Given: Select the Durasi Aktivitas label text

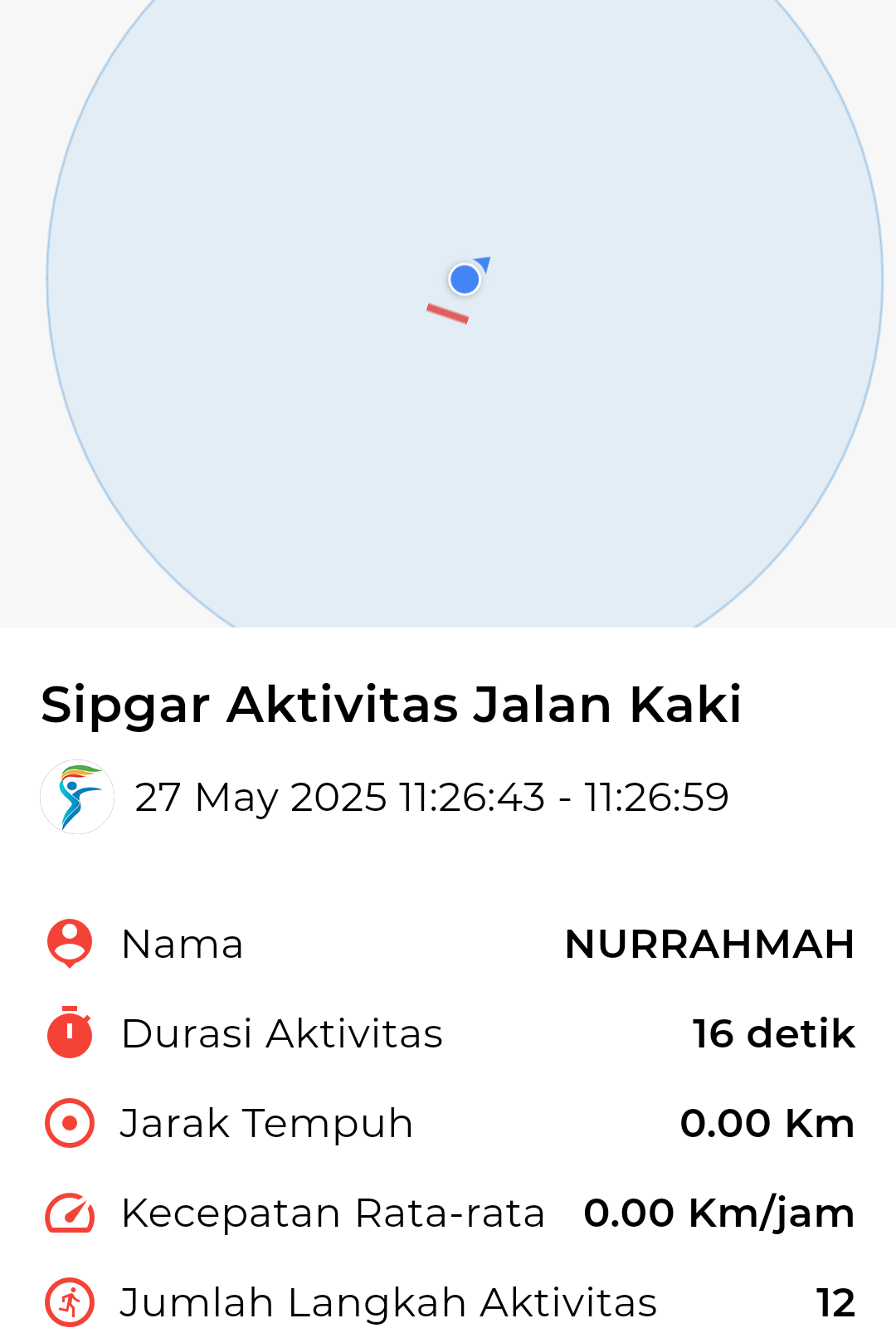Looking at the screenshot, I should [281, 1033].
